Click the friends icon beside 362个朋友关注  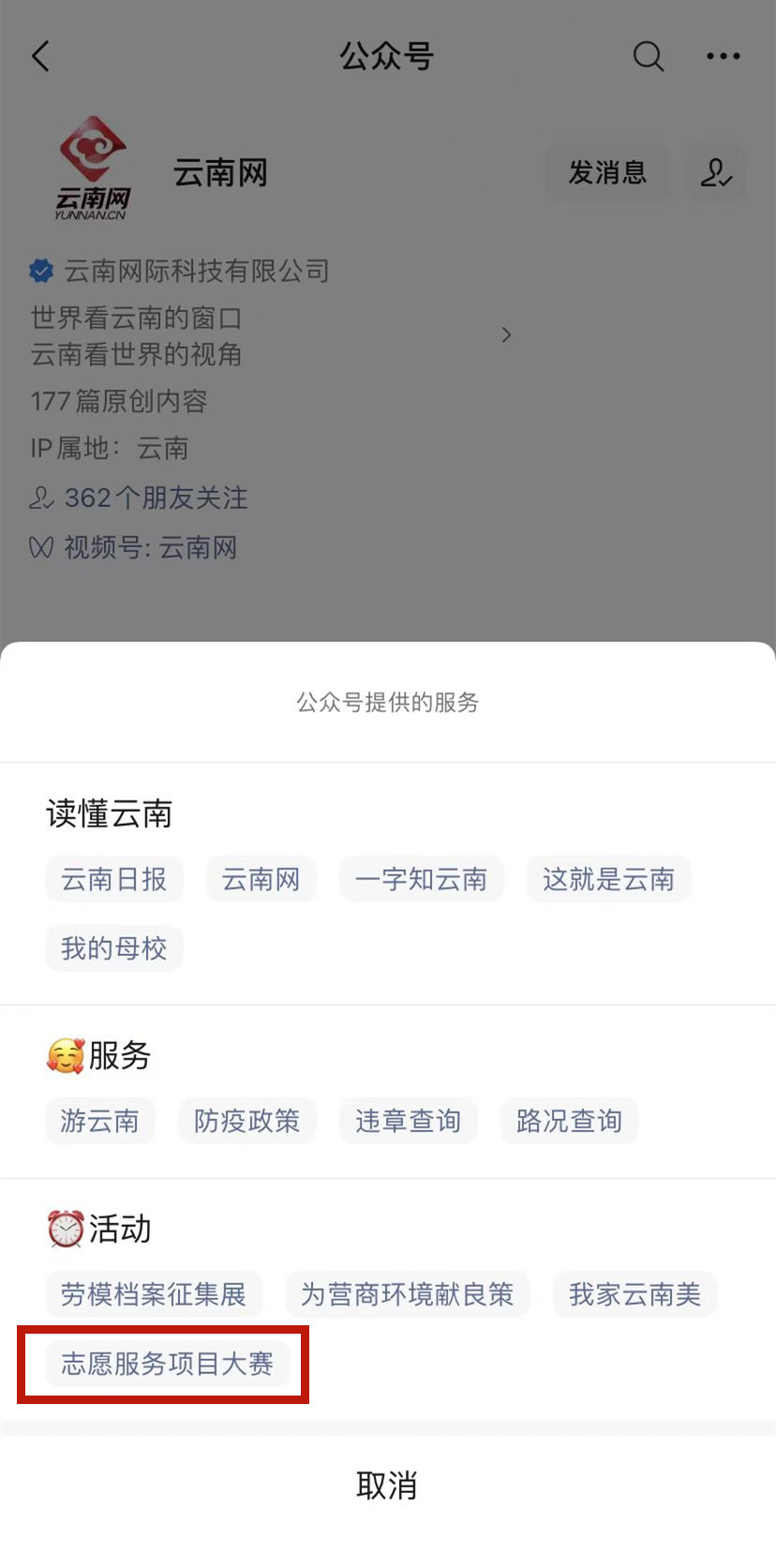tap(39, 499)
